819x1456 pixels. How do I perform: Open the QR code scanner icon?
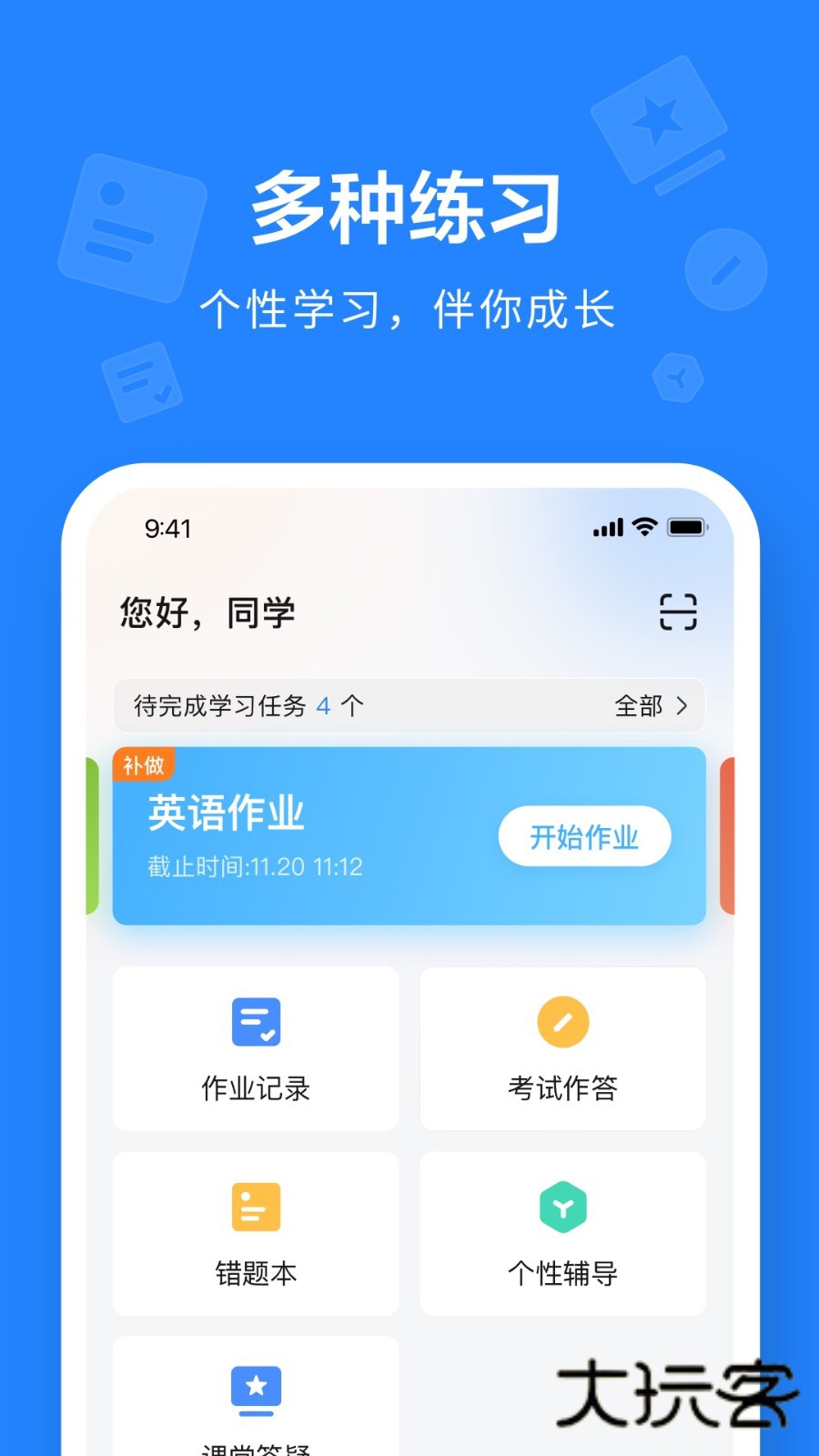point(677,612)
